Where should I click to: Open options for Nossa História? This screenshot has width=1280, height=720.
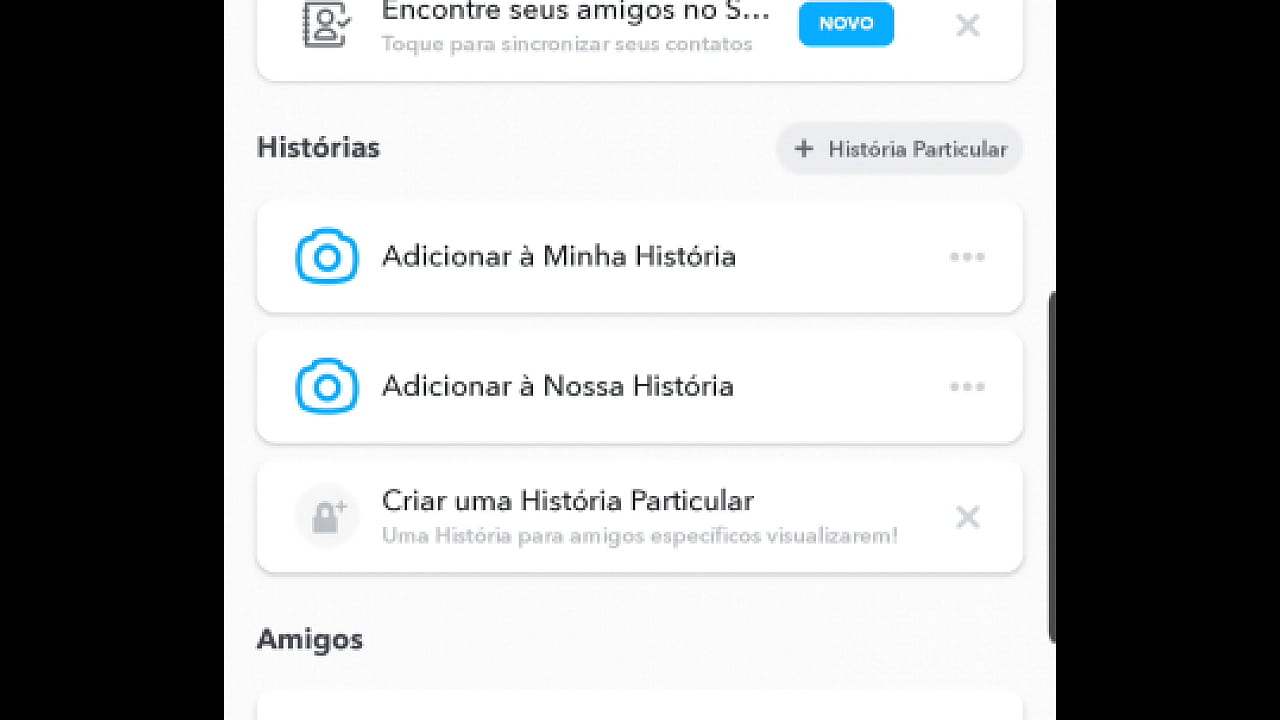[x=967, y=387]
